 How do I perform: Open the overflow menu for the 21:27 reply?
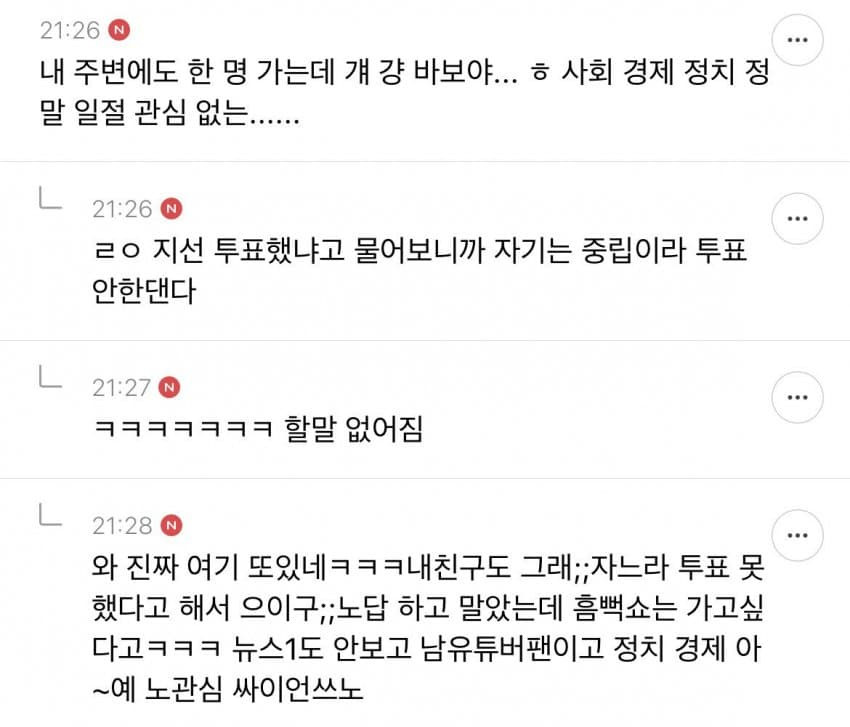(x=798, y=395)
